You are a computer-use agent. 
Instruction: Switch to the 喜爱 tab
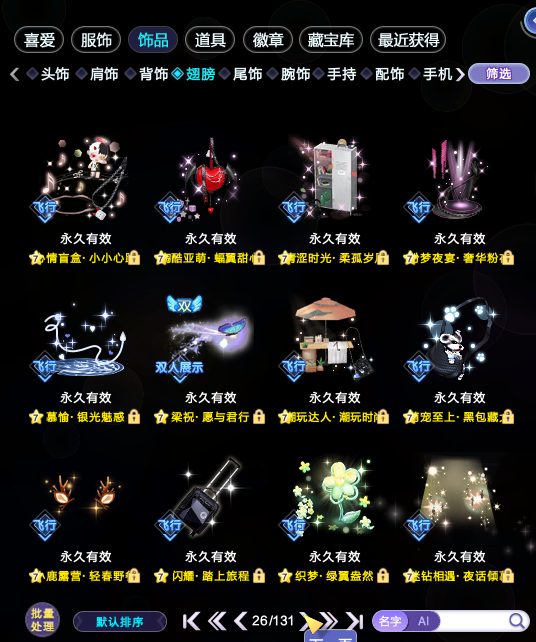pos(39,40)
